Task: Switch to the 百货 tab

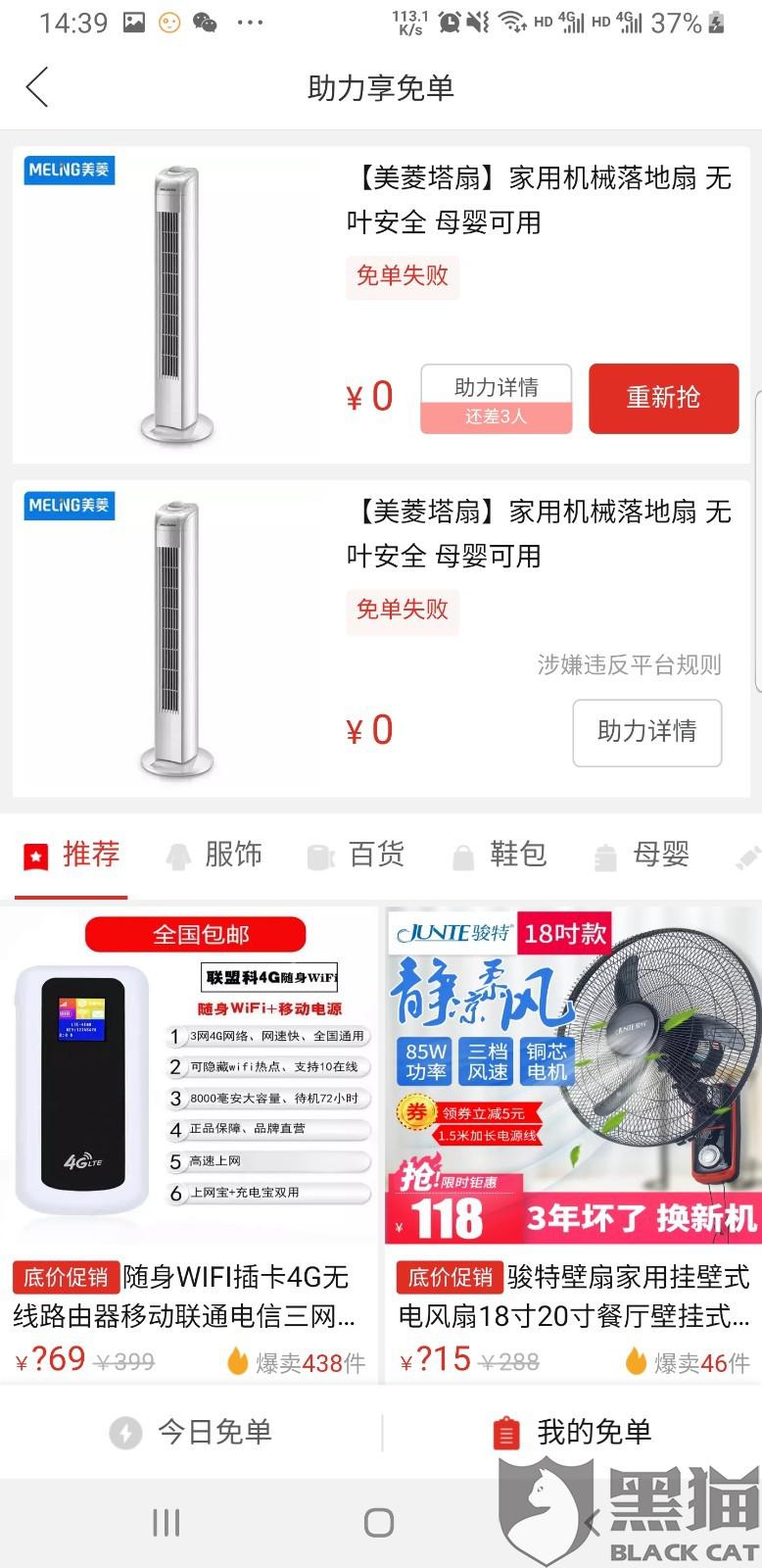Action: click(357, 855)
